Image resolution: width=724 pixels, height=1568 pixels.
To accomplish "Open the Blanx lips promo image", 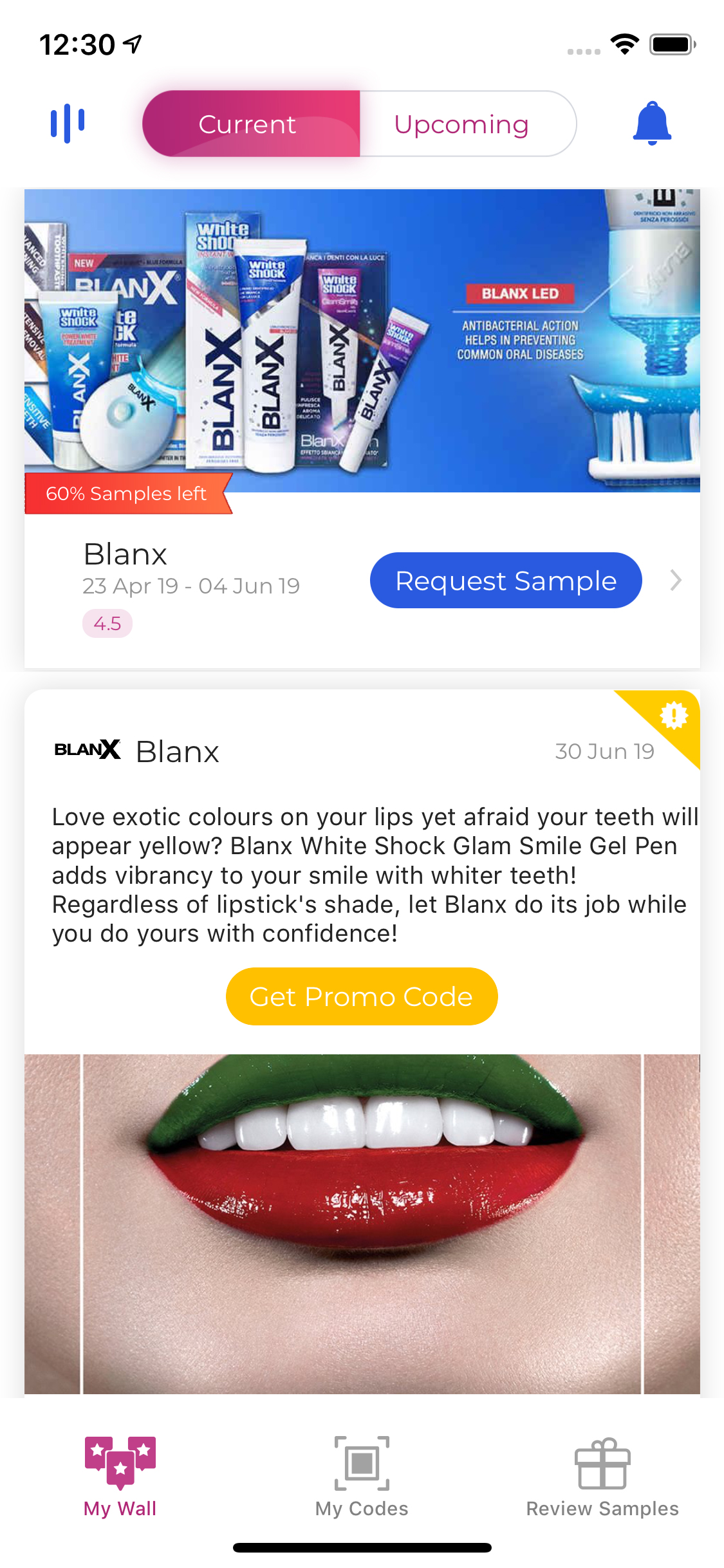I will (x=362, y=1223).
